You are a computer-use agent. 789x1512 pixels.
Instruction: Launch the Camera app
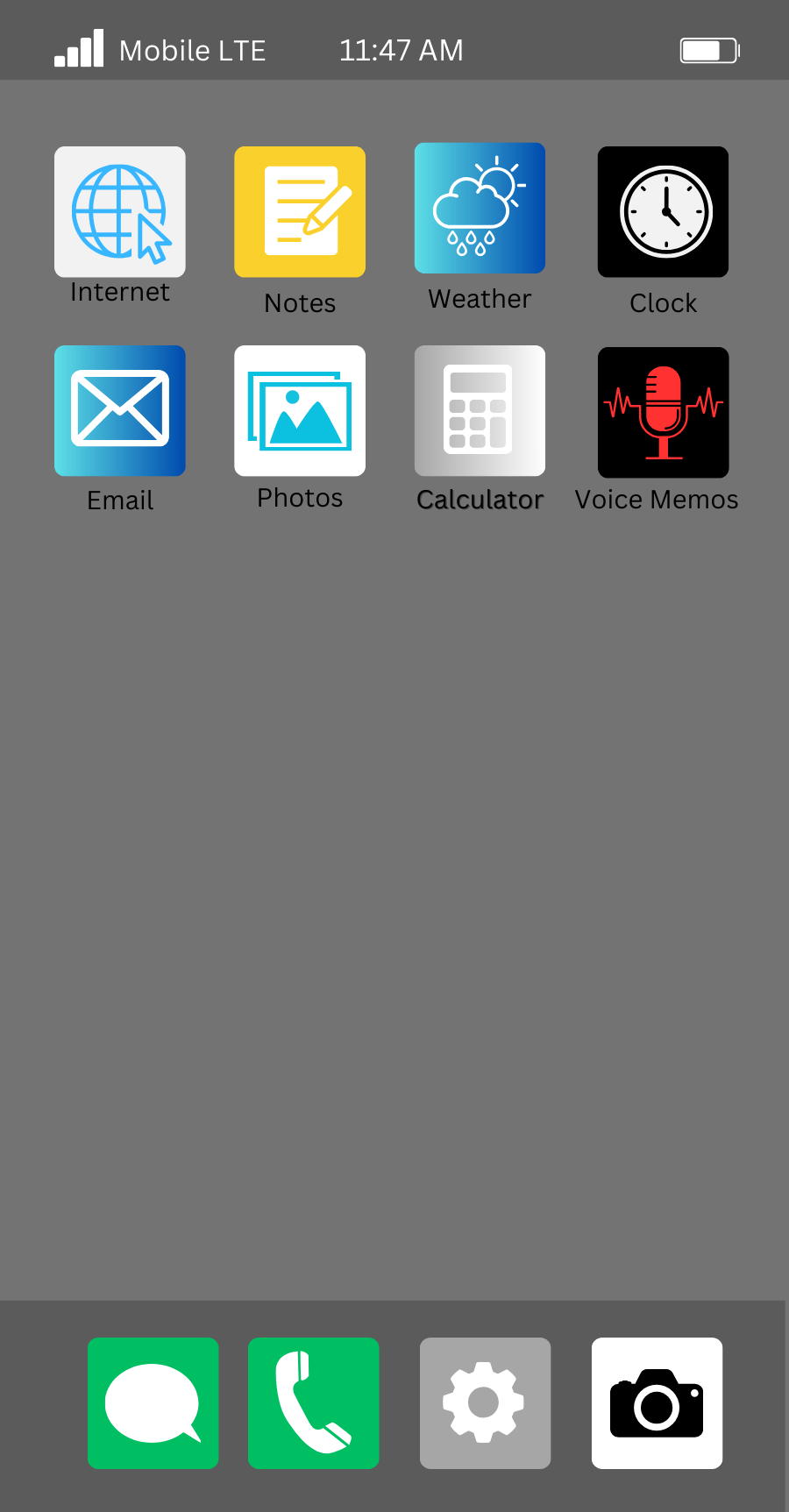(x=657, y=1403)
